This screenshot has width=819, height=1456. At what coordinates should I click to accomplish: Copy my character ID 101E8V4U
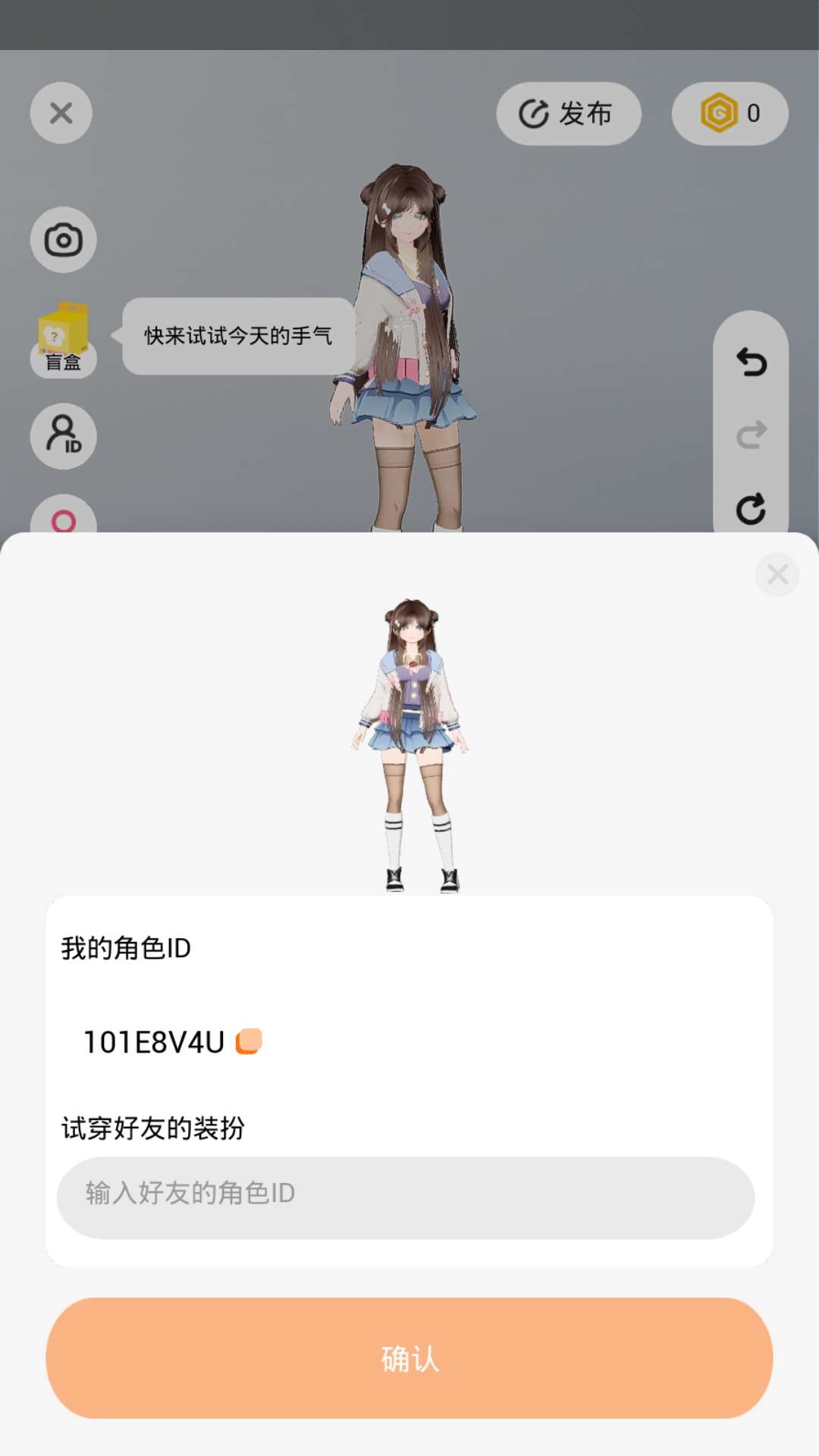249,1041
